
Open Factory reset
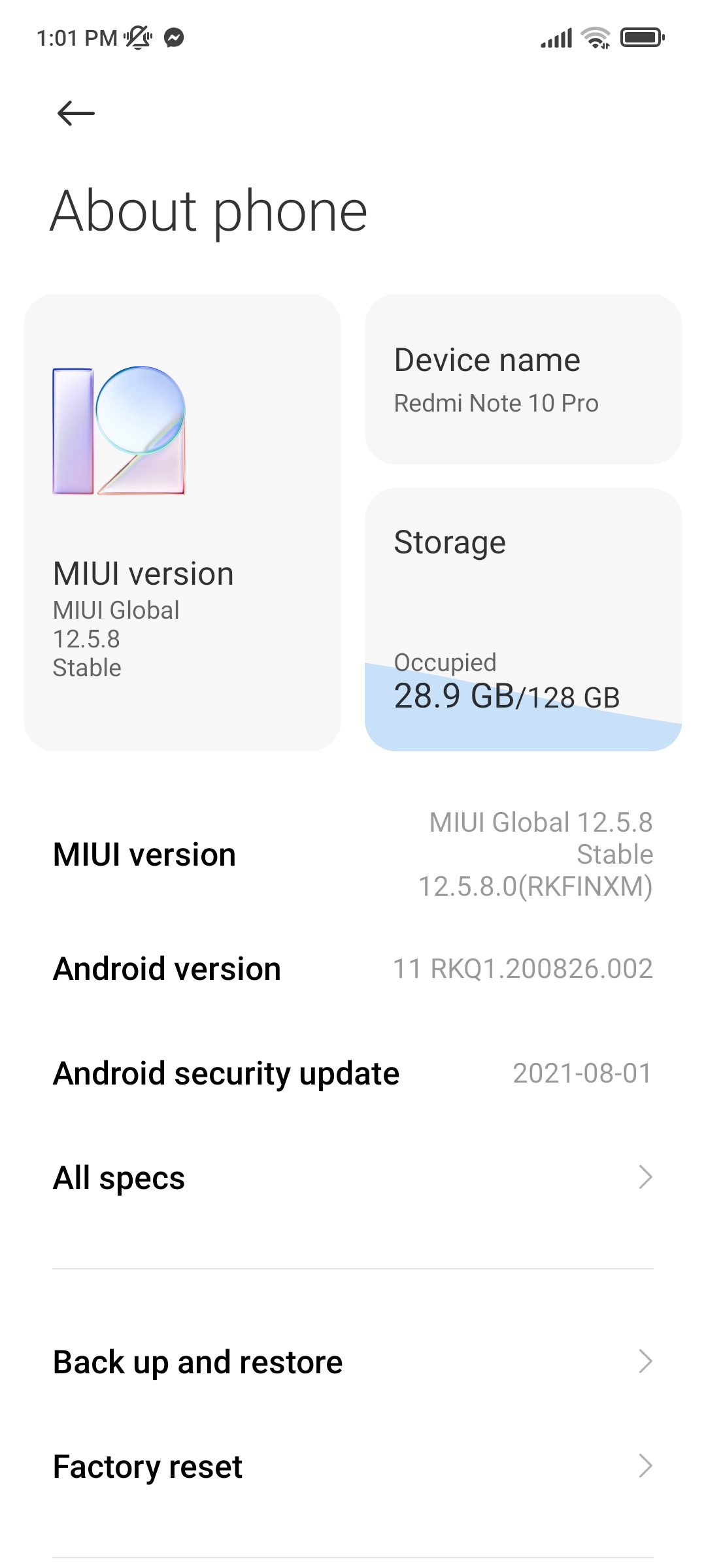click(353, 1466)
